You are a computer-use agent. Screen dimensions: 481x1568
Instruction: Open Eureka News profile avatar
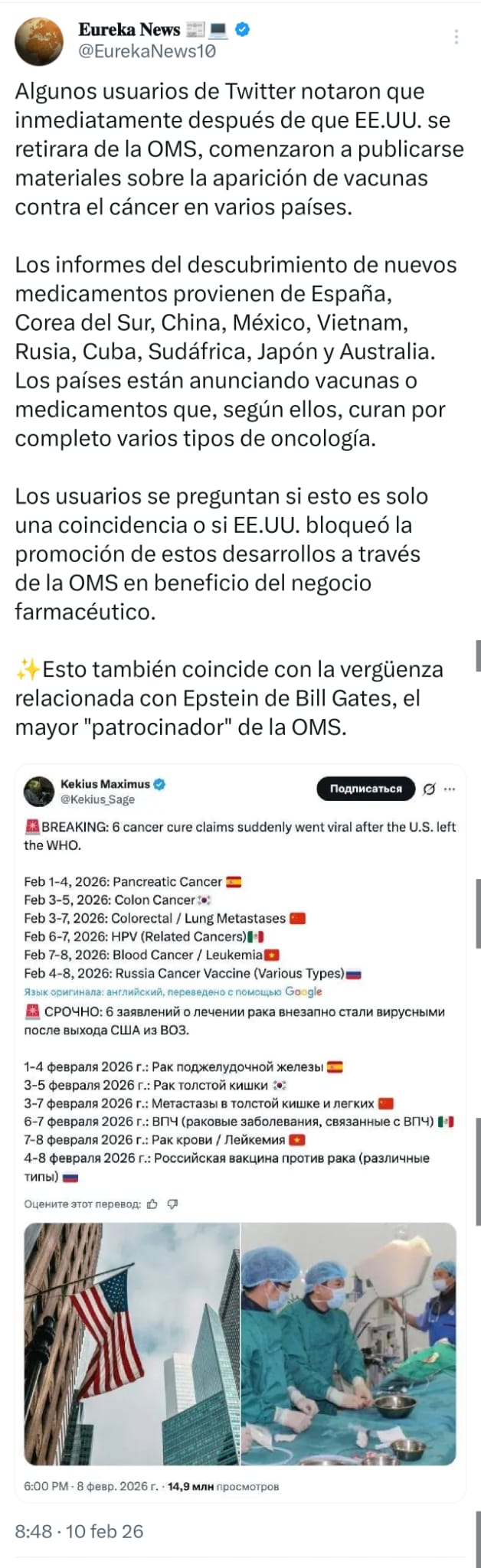point(39,41)
